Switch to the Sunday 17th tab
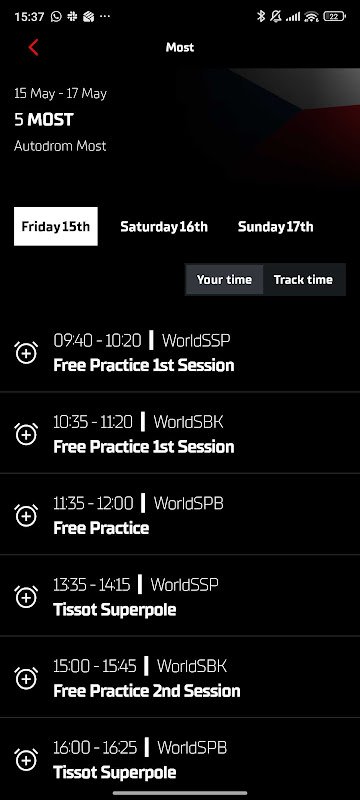Viewport: 360px width, 800px height. click(275, 227)
